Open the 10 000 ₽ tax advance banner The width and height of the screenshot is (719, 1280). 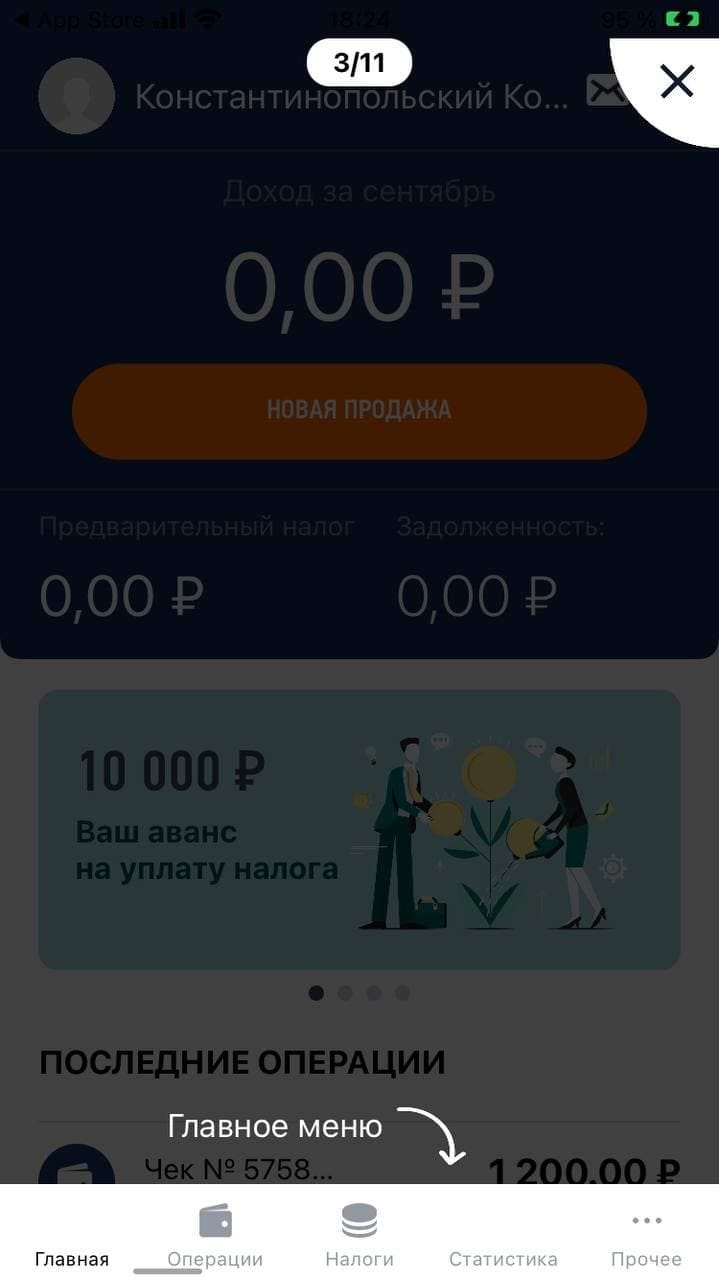click(x=359, y=829)
